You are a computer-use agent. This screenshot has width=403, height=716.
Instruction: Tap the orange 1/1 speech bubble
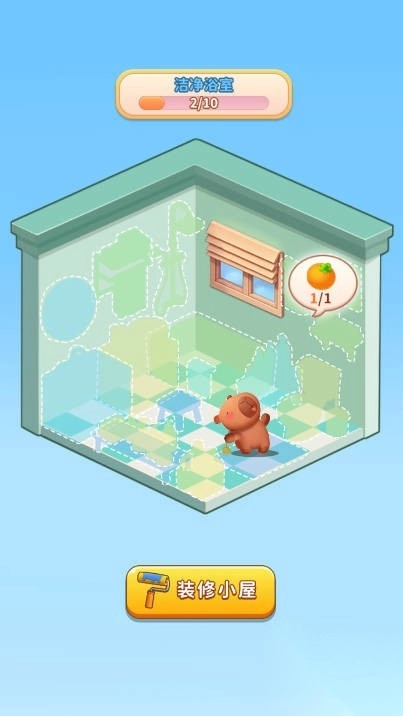322,285
